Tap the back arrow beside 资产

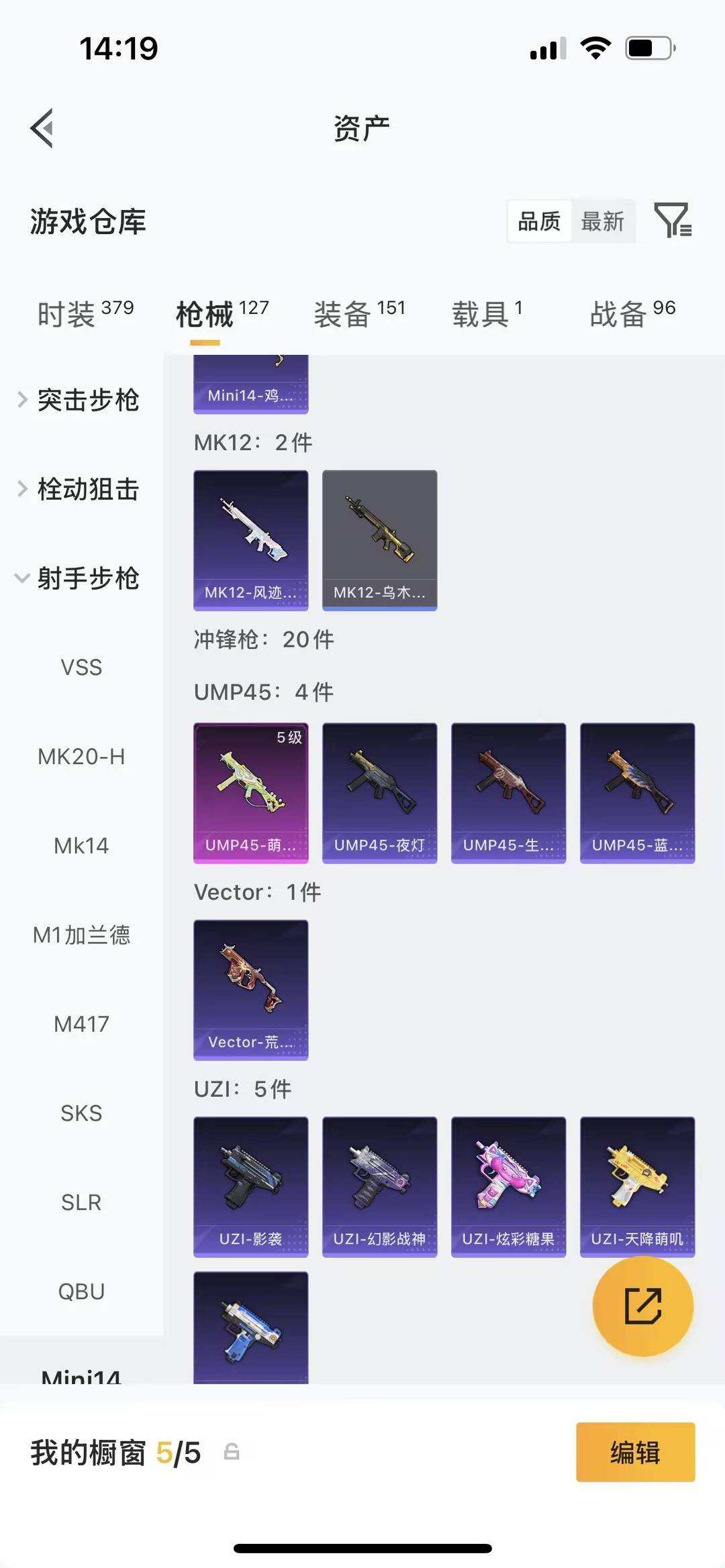tap(43, 128)
